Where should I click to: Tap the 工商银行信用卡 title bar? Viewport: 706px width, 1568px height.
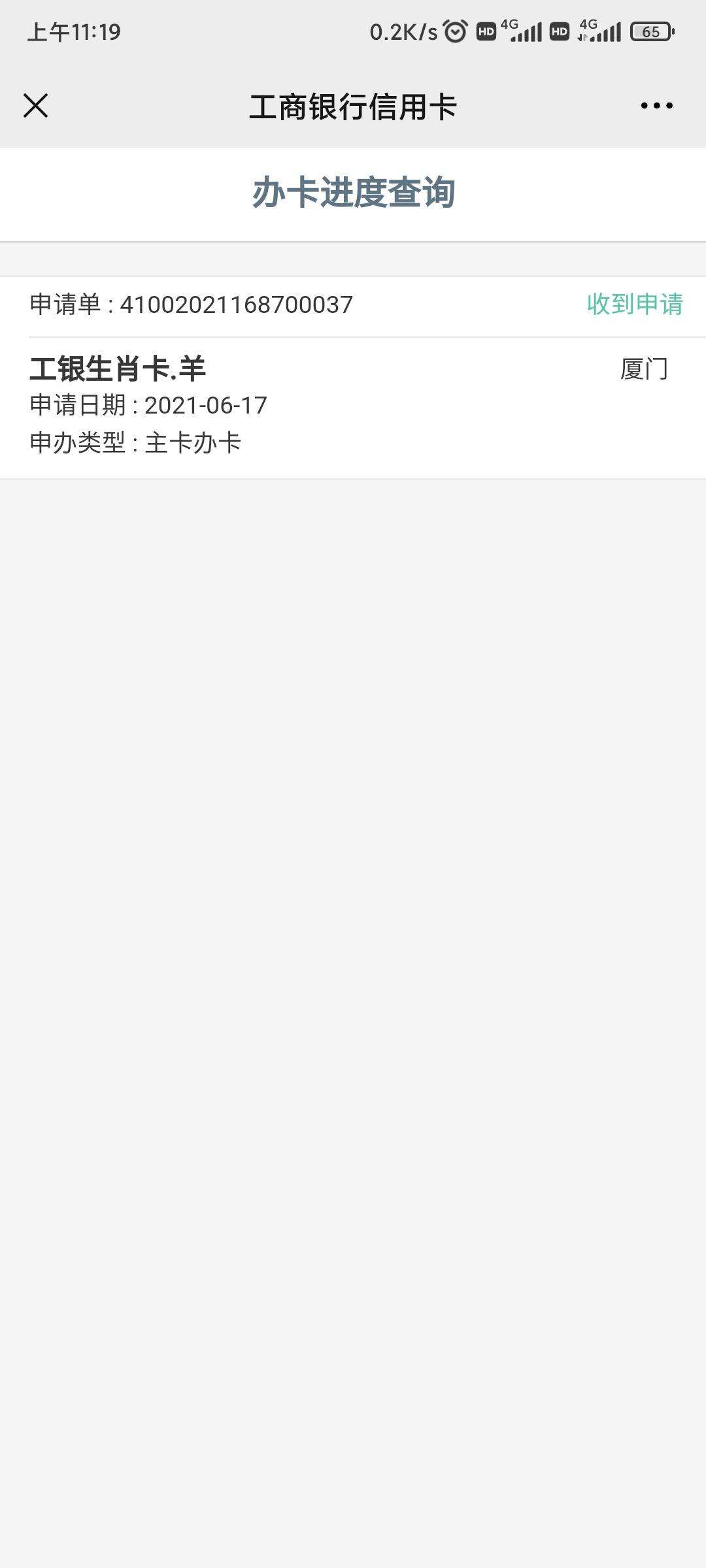click(x=353, y=105)
